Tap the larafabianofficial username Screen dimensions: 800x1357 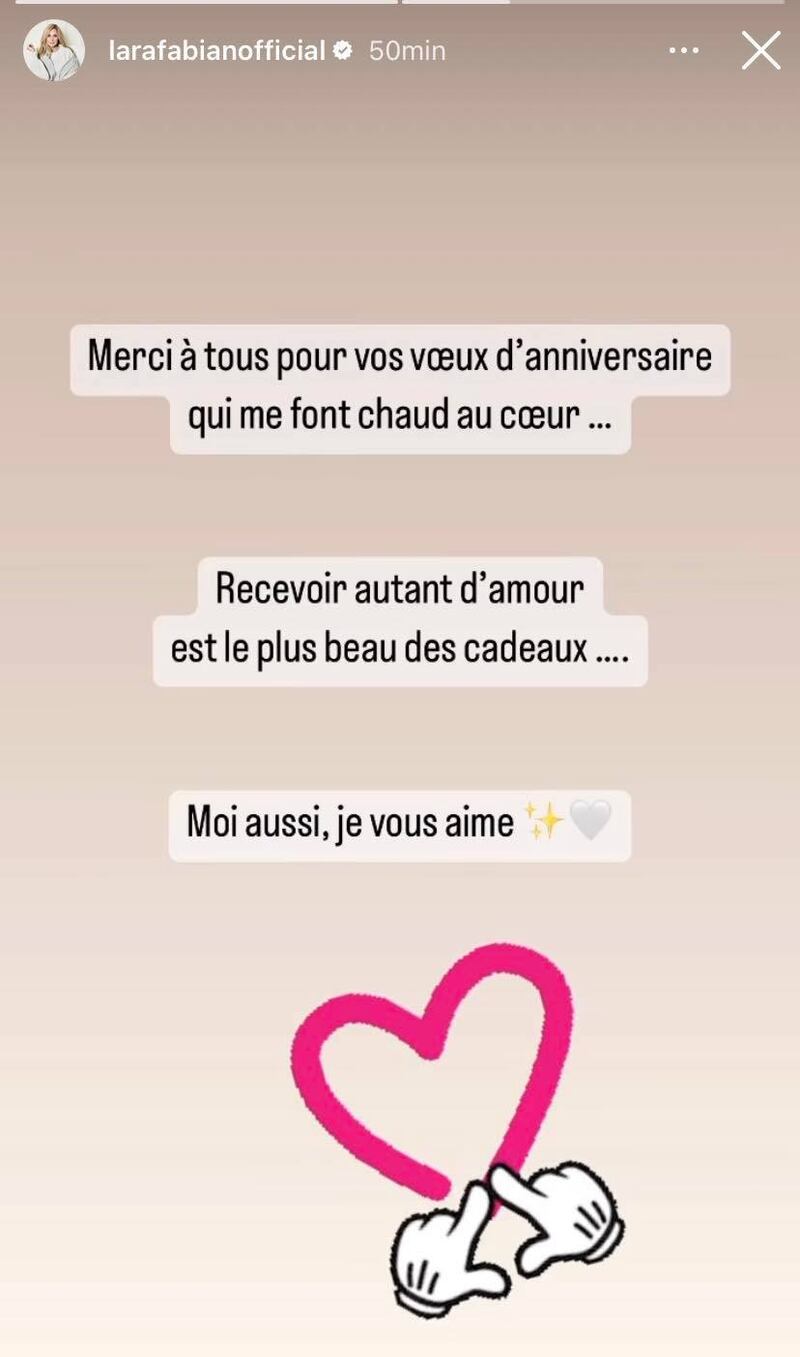(x=217, y=50)
